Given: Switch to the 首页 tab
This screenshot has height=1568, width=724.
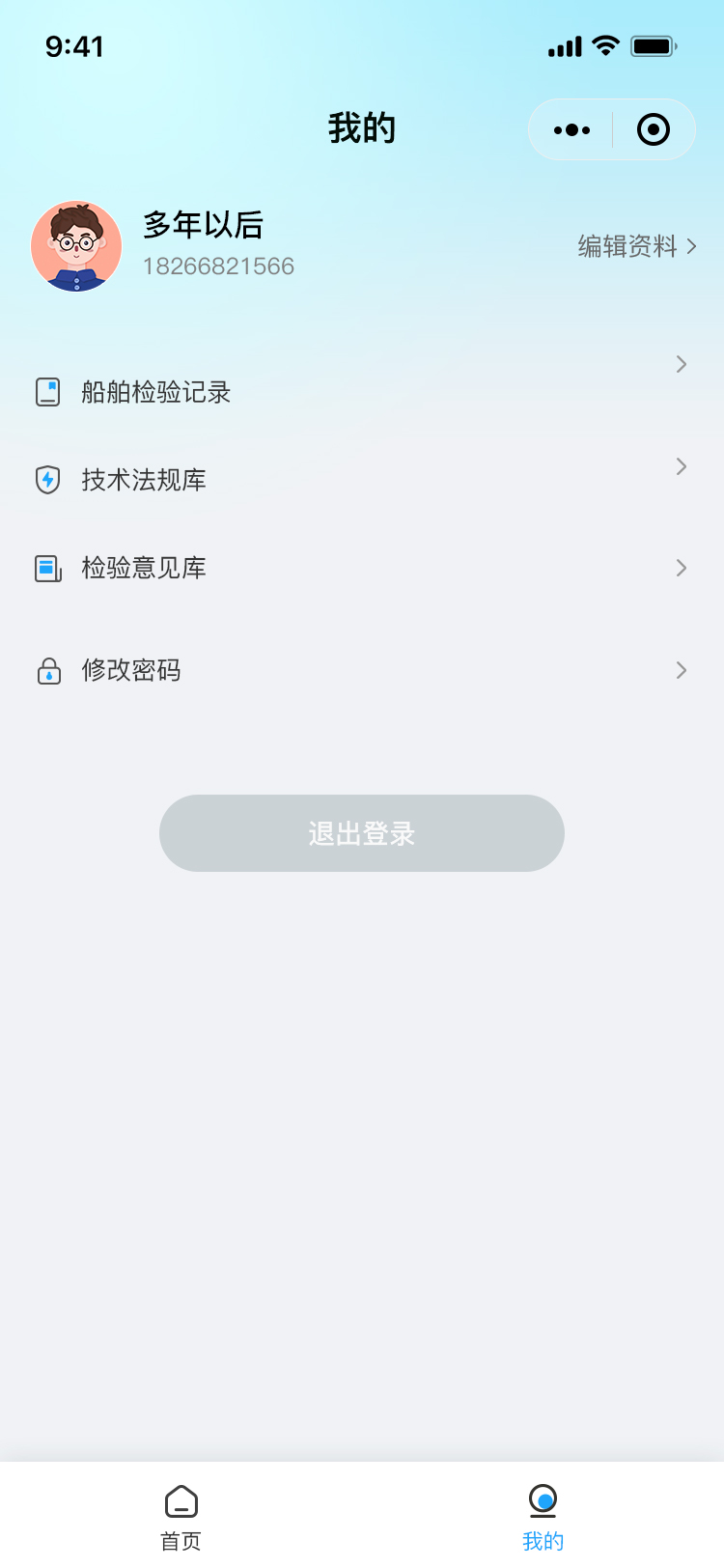Looking at the screenshot, I should pyautogui.click(x=181, y=1516).
